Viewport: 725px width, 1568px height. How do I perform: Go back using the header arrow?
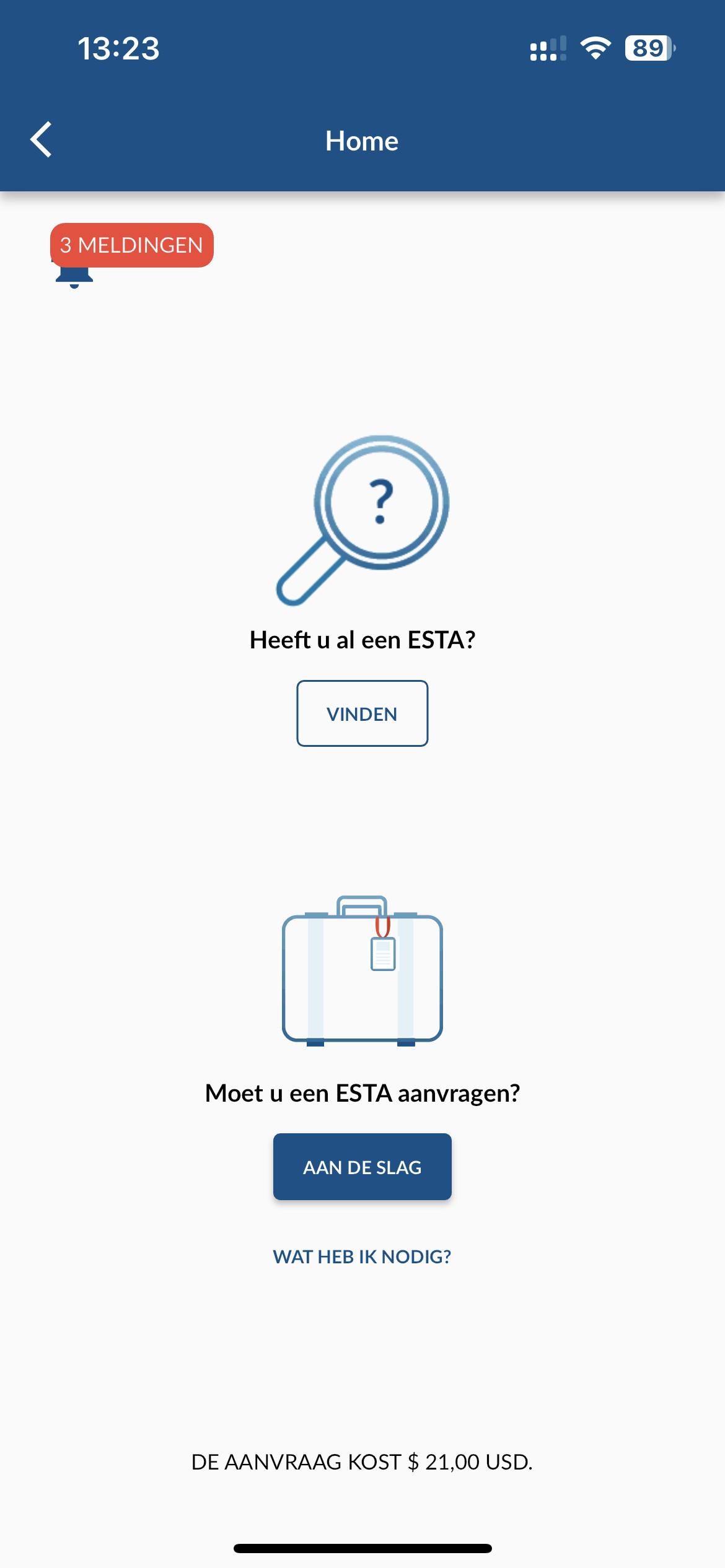[x=41, y=140]
